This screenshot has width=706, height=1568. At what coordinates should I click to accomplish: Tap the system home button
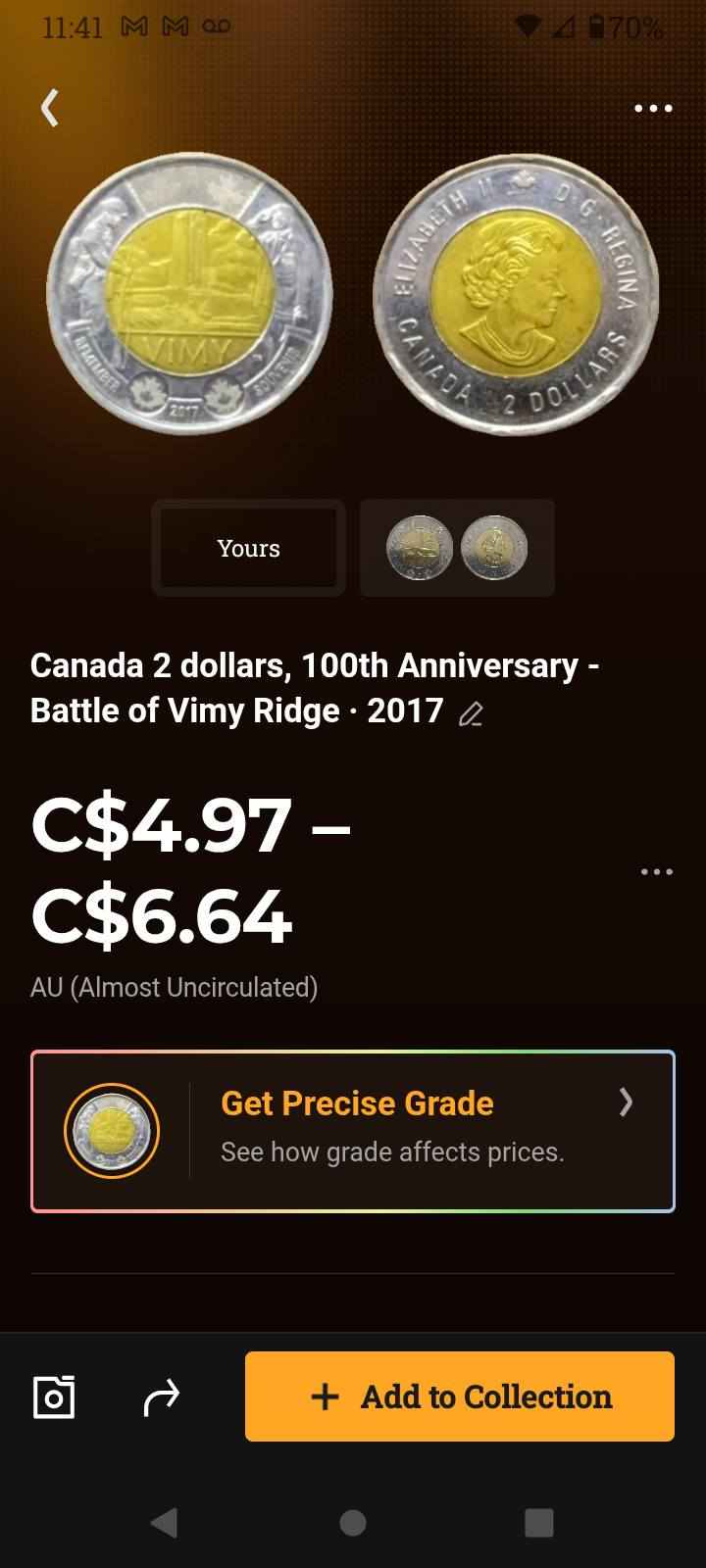pos(353,1522)
